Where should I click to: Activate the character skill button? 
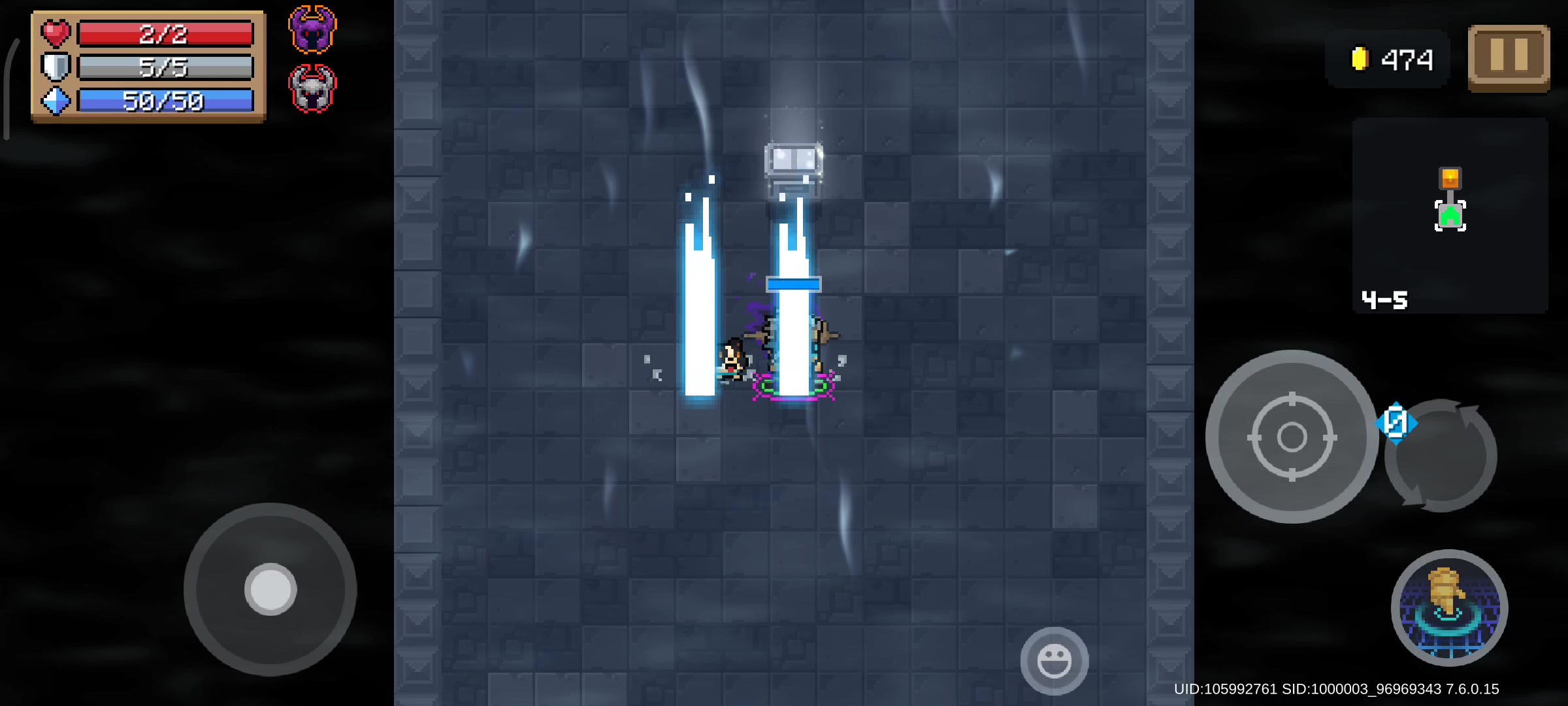point(1449,608)
